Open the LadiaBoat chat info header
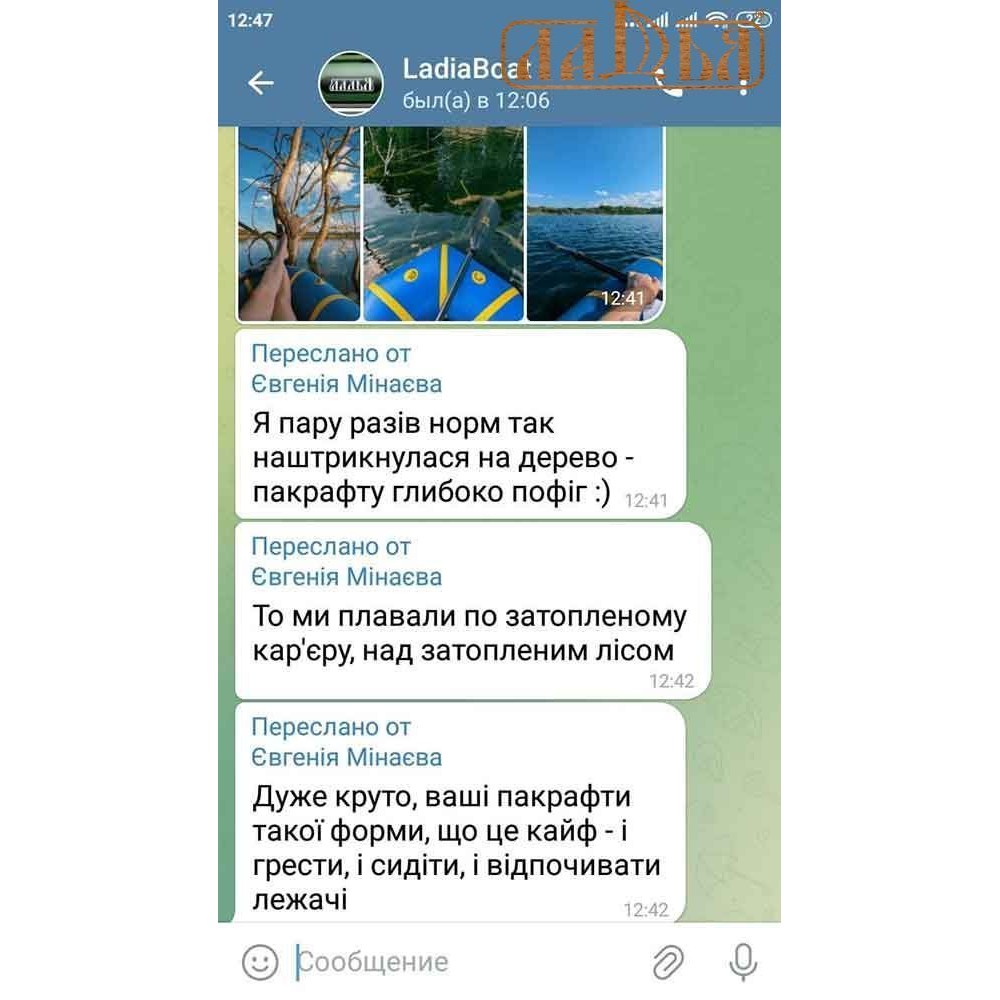Screen dimensions: 1000x1000 476,84
